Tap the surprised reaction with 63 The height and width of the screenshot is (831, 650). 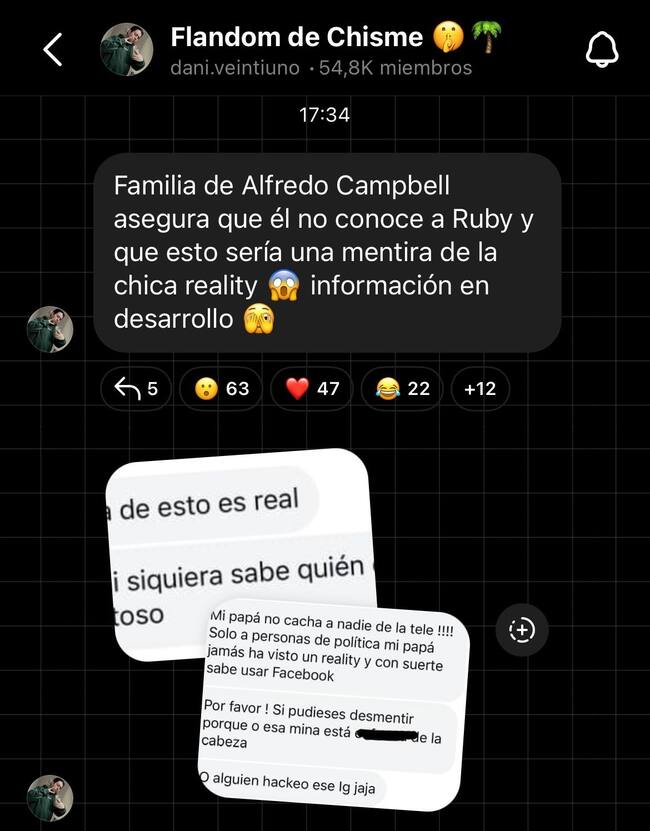coord(221,389)
